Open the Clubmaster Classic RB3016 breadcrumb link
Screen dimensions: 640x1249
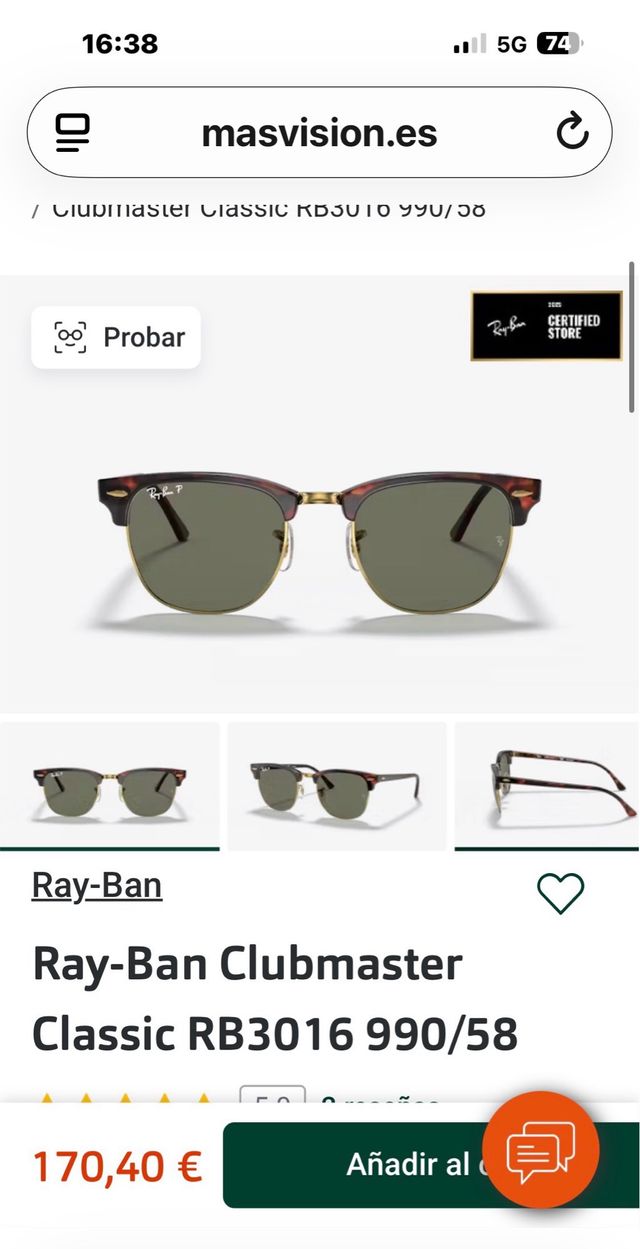point(268,209)
